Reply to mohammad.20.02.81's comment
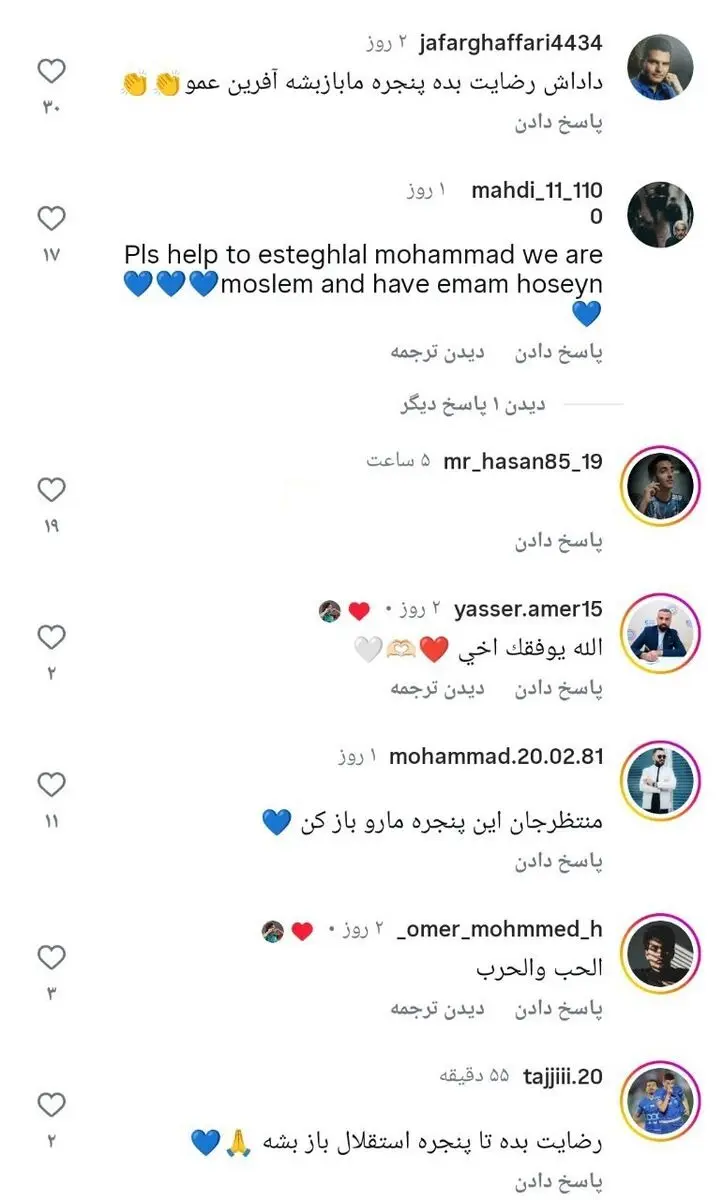Image resolution: width=723 pixels, height=1200 pixels. tap(558, 862)
